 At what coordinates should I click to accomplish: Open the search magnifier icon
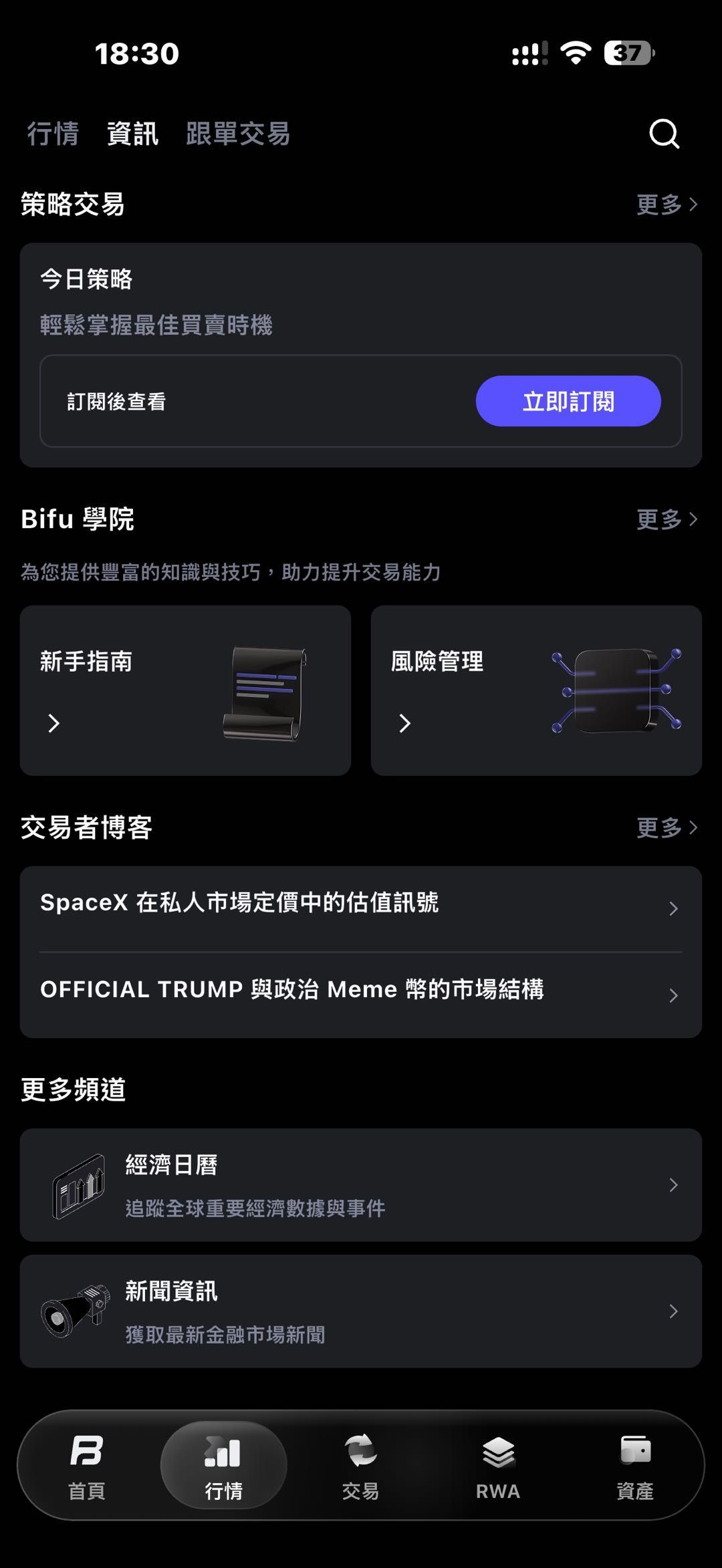pyautogui.click(x=664, y=134)
